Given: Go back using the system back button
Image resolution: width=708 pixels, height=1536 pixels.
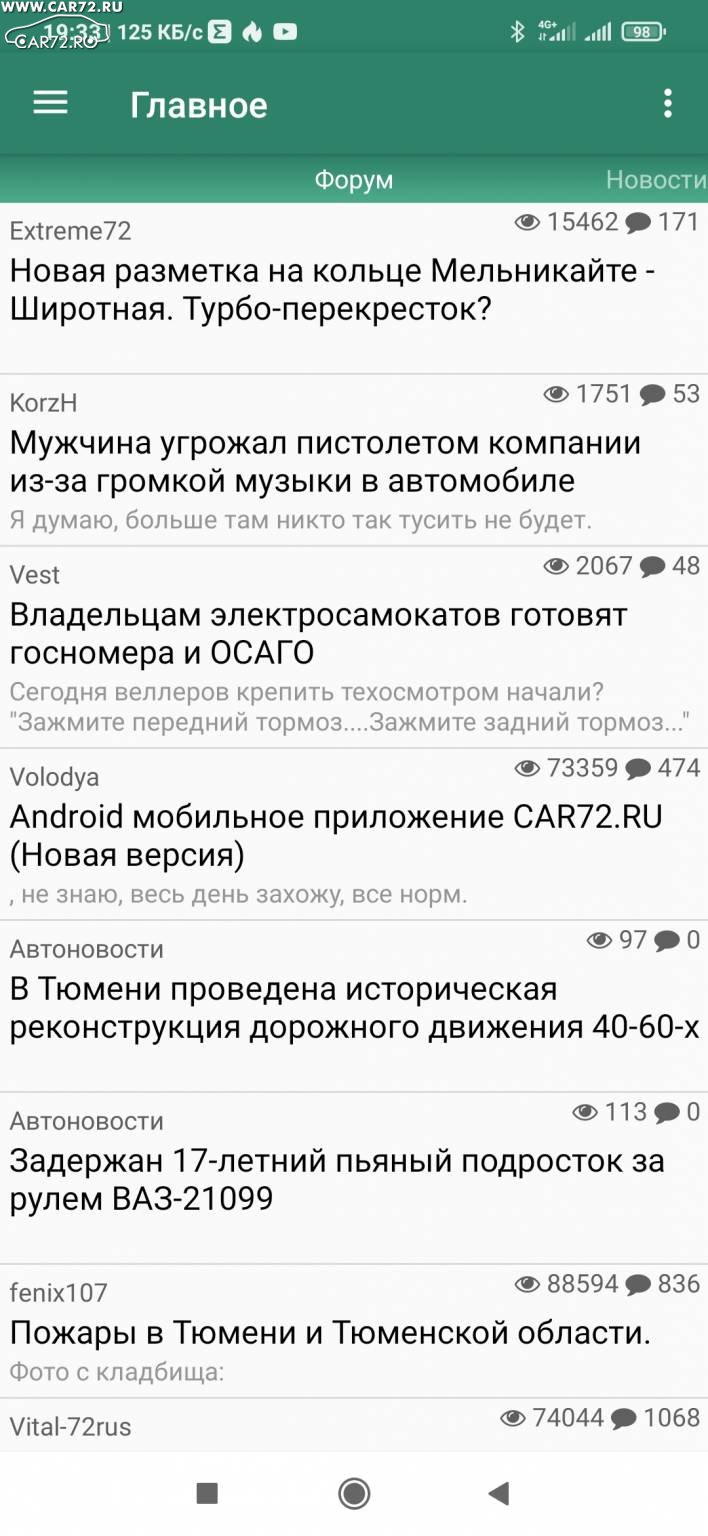Looking at the screenshot, I should (498, 1494).
